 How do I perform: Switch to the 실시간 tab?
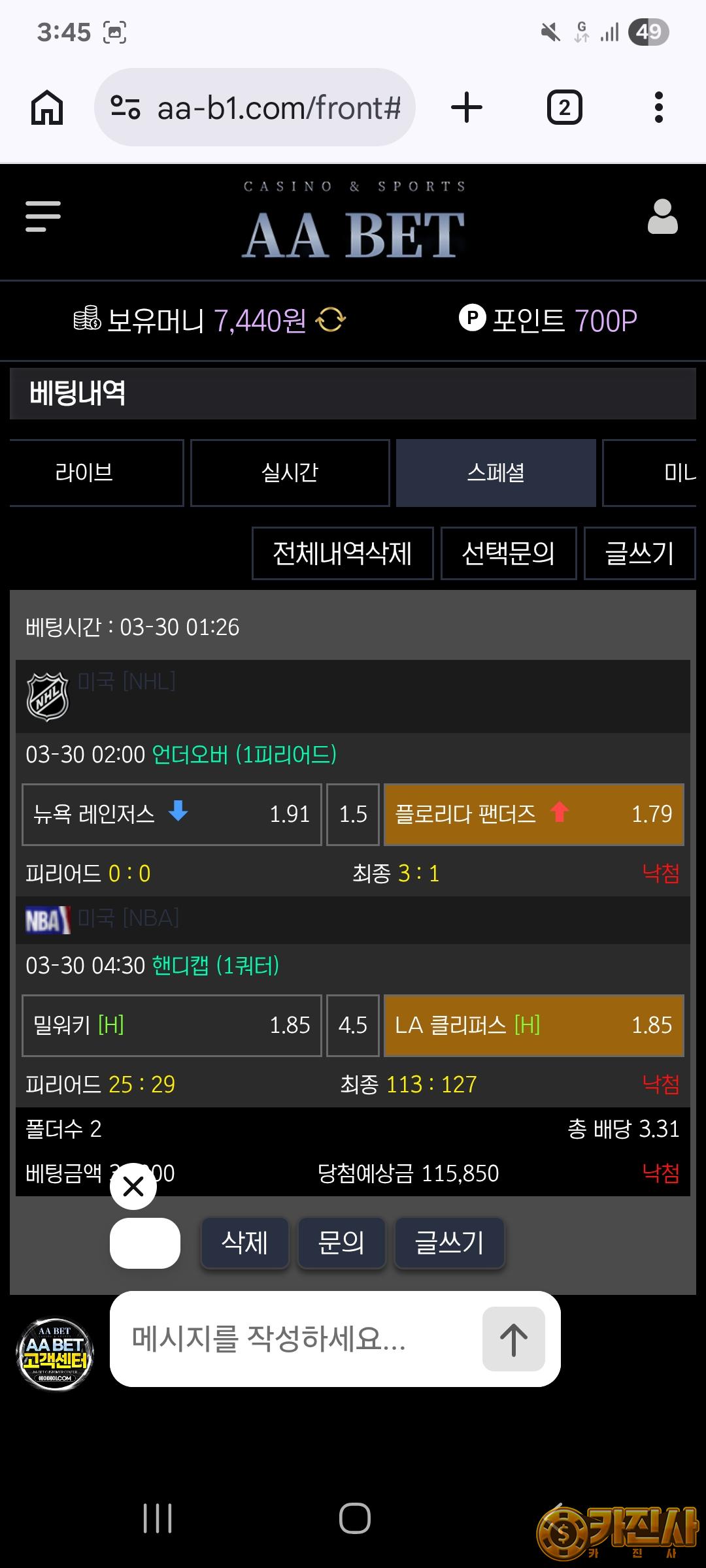click(290, 472)
